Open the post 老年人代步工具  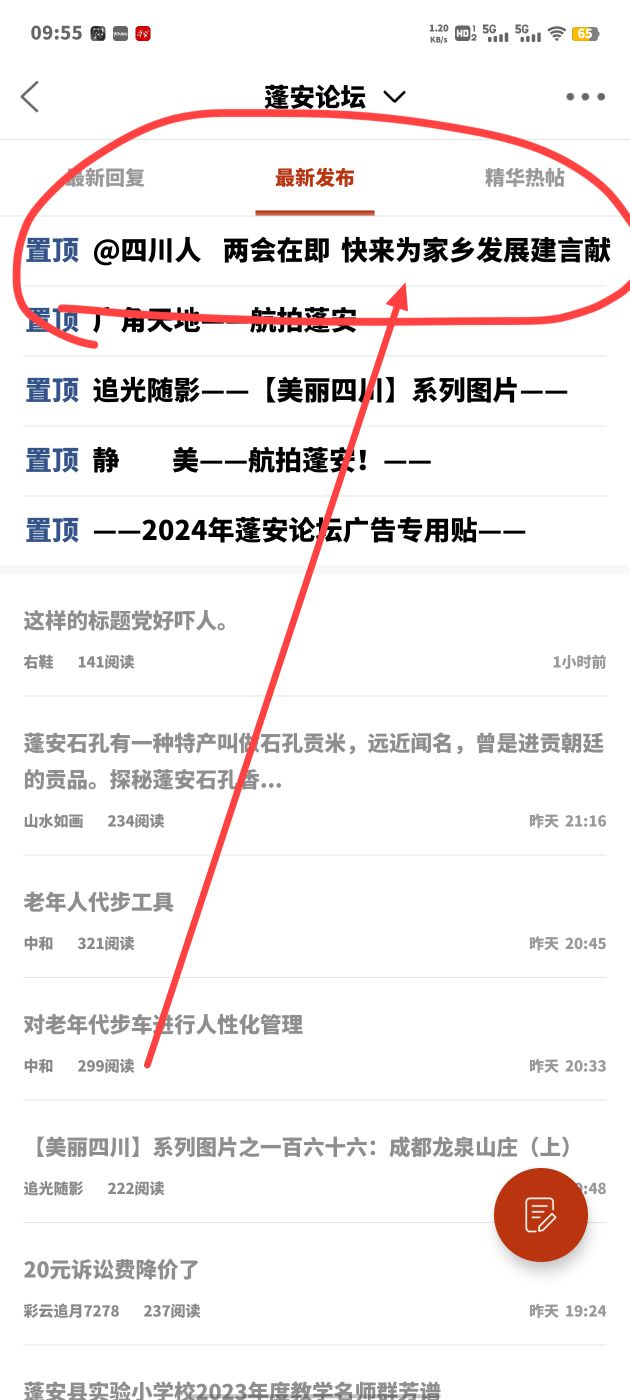coord(99,902)
